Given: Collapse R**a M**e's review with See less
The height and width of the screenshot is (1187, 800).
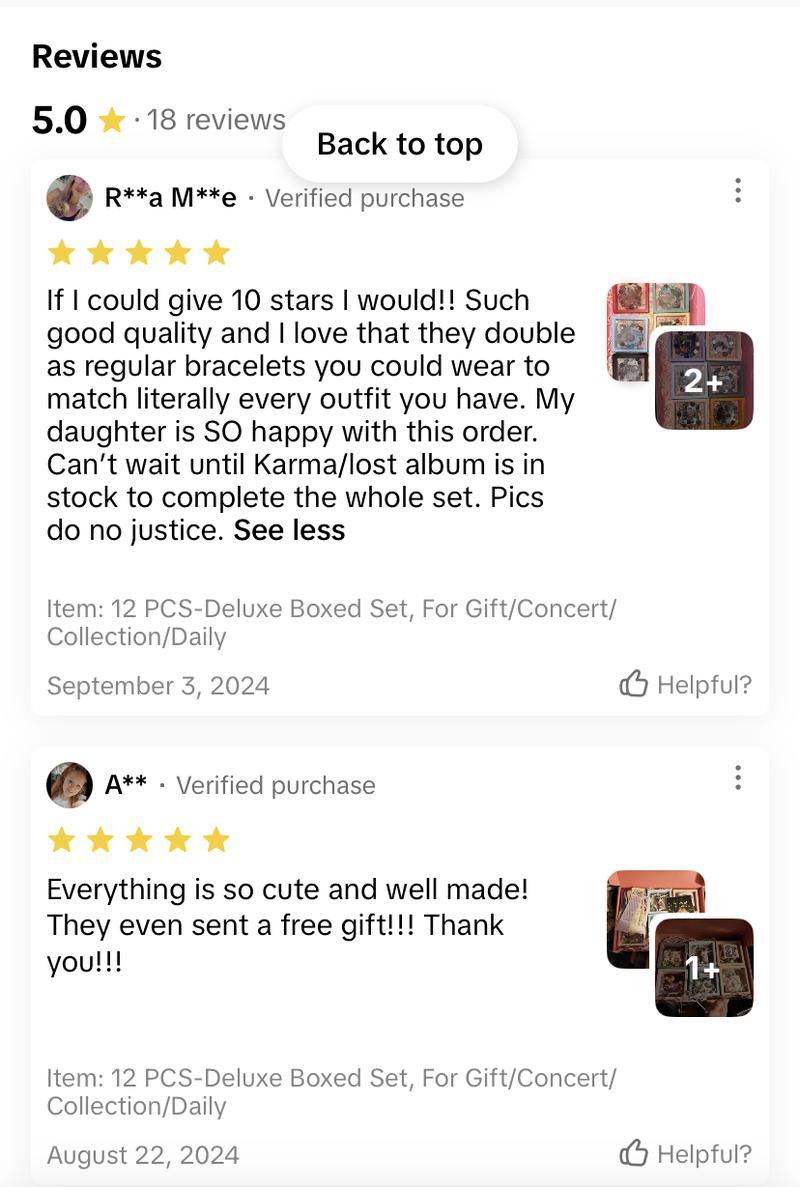Looking at the screenshot, I should point(289,530).
